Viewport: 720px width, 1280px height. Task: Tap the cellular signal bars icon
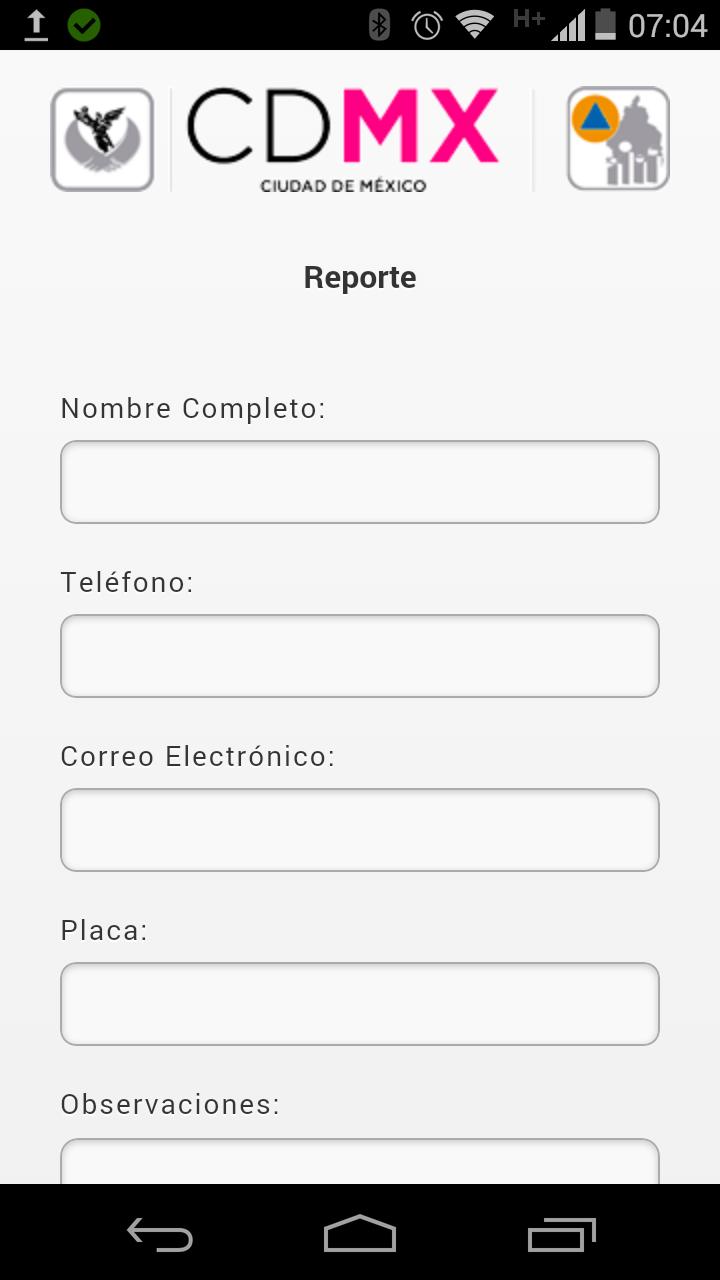(568, 26)
